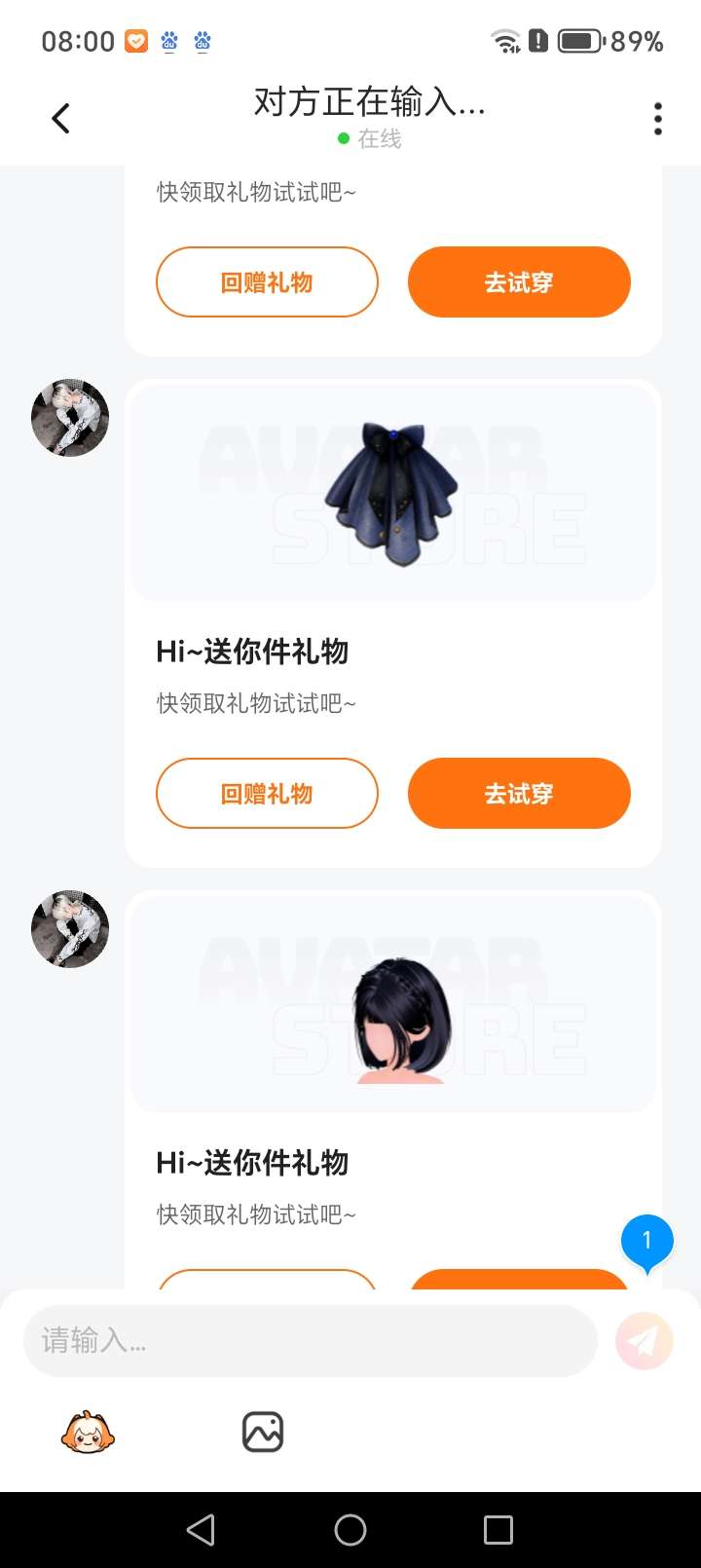Open the black bob hair gift card
This screenshot has width=701, height=1568.
(393, 1005)
